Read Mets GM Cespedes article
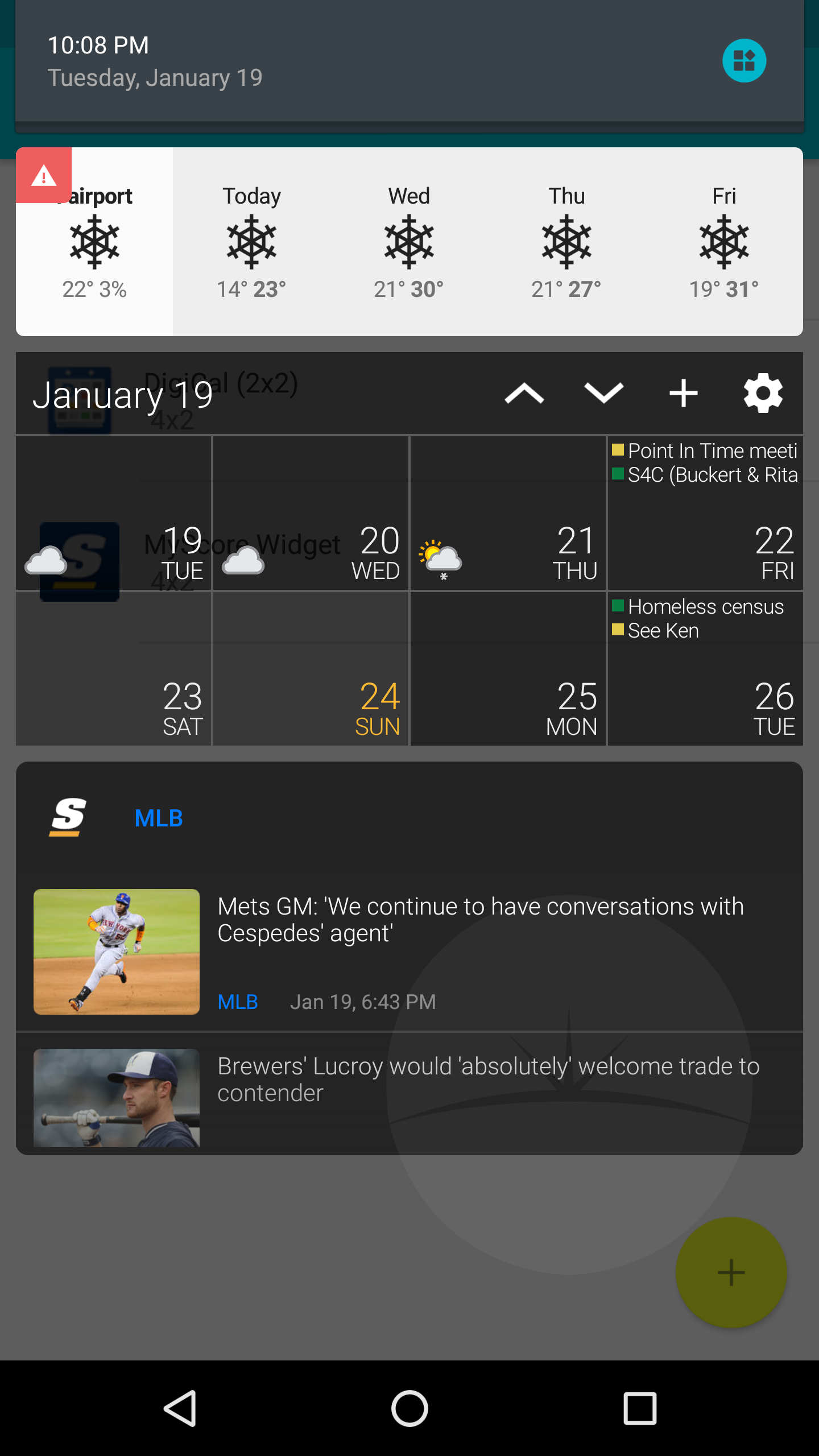 tap(409, 952)
